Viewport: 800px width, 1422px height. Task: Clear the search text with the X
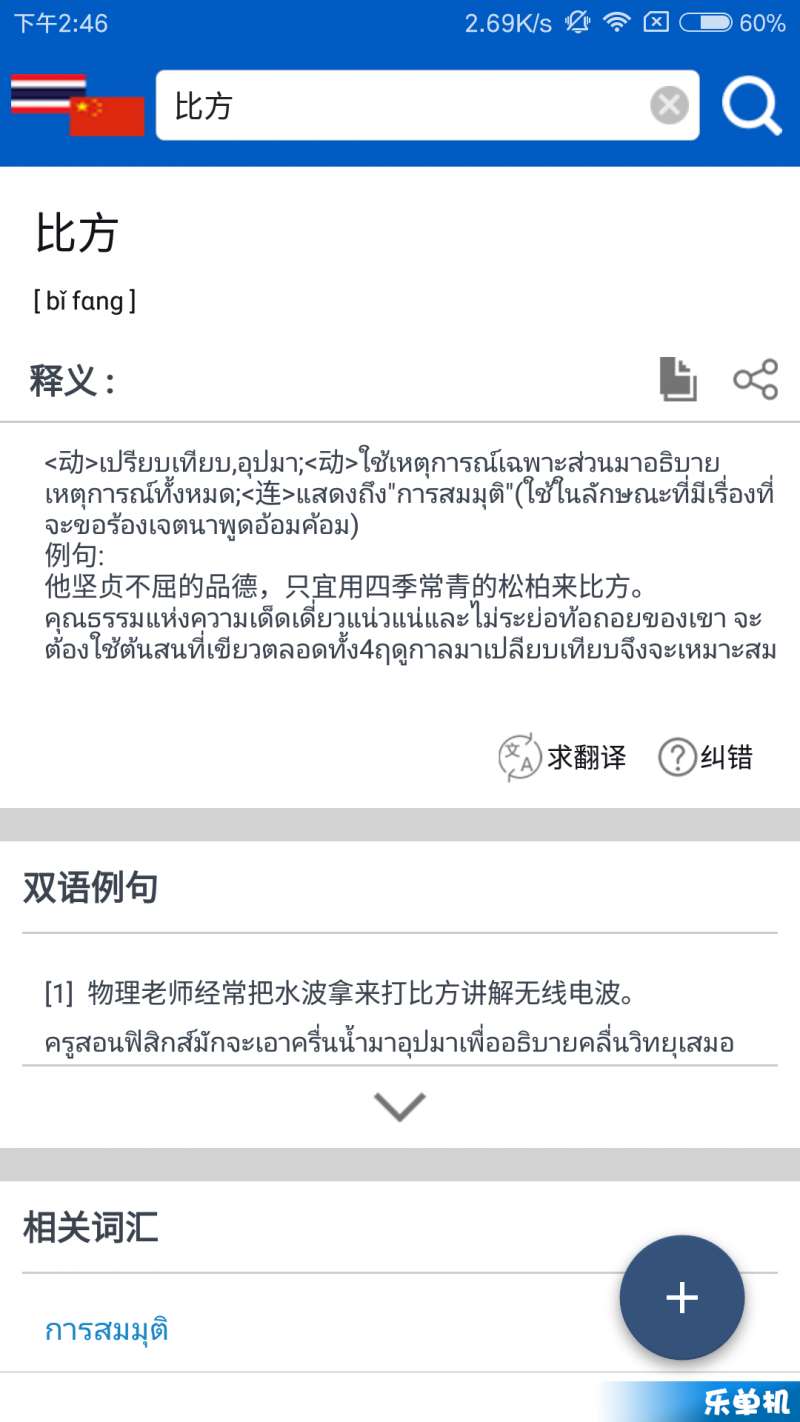669,105
